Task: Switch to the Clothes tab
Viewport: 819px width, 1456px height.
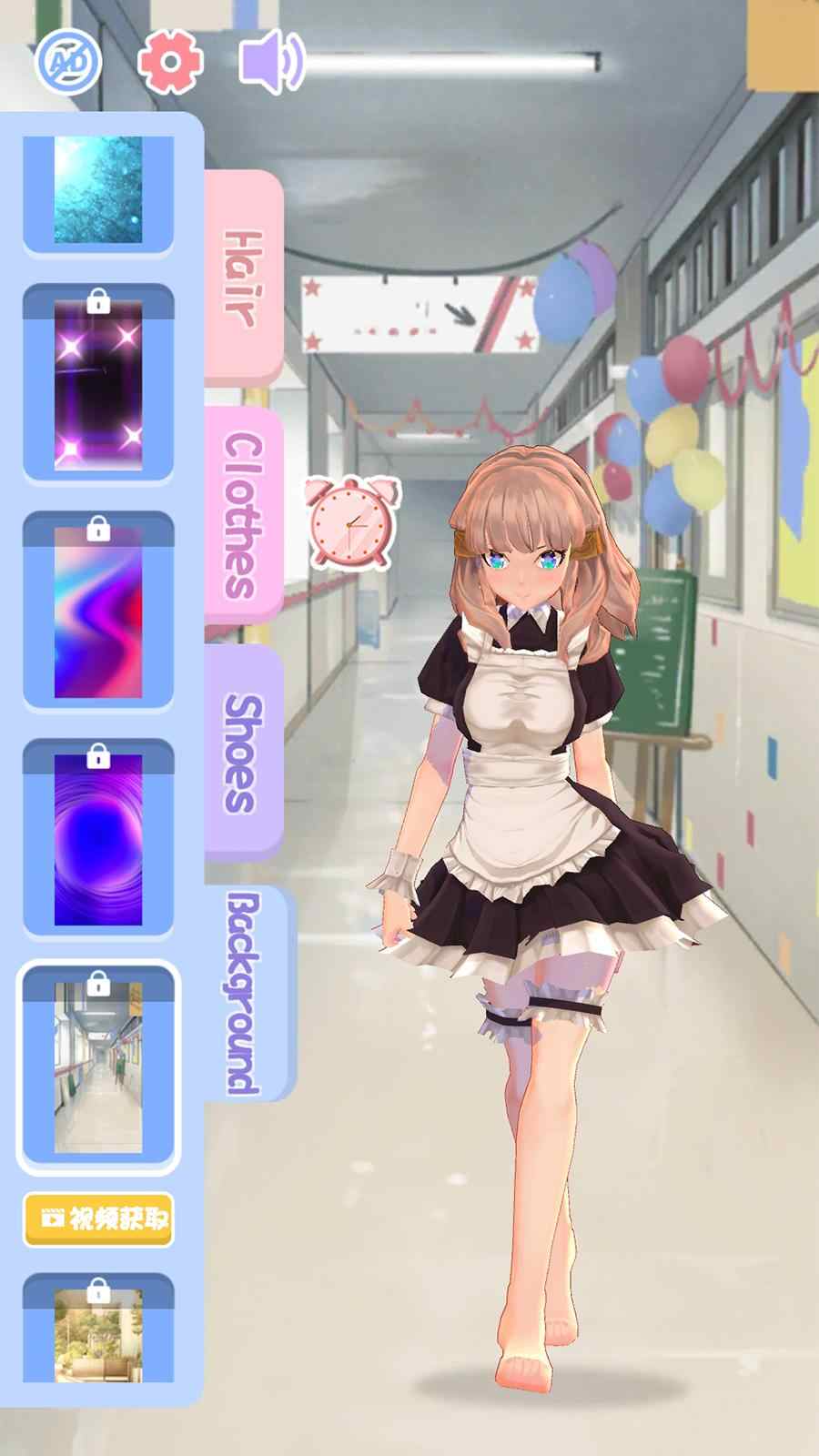Action: [x=244, y=515]
